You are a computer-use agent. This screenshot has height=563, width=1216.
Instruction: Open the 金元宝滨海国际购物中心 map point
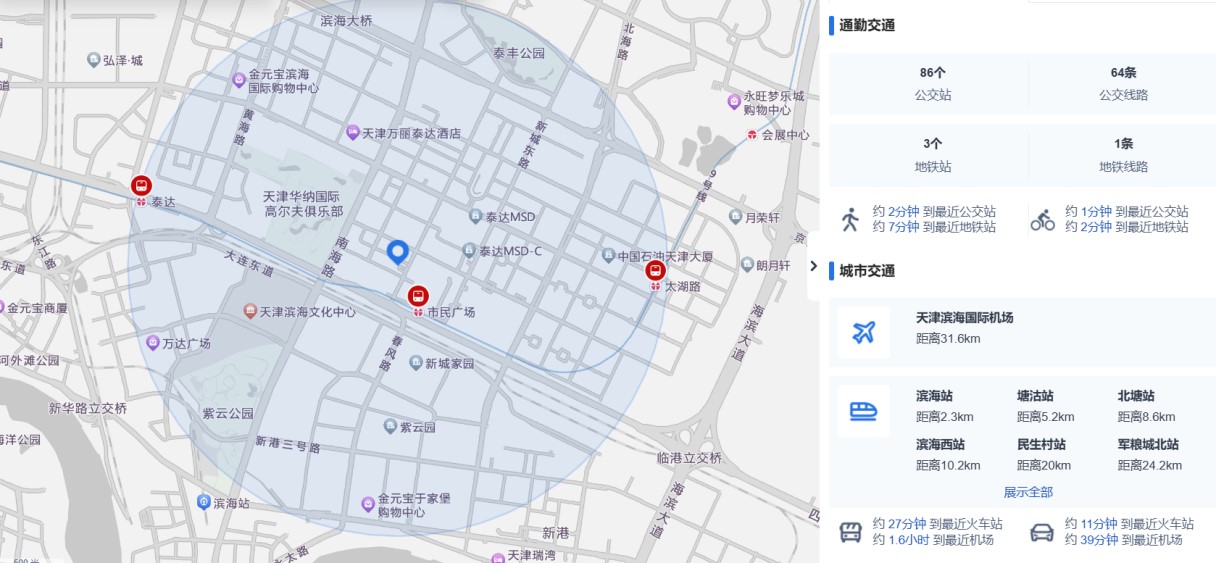pos(238,80)
